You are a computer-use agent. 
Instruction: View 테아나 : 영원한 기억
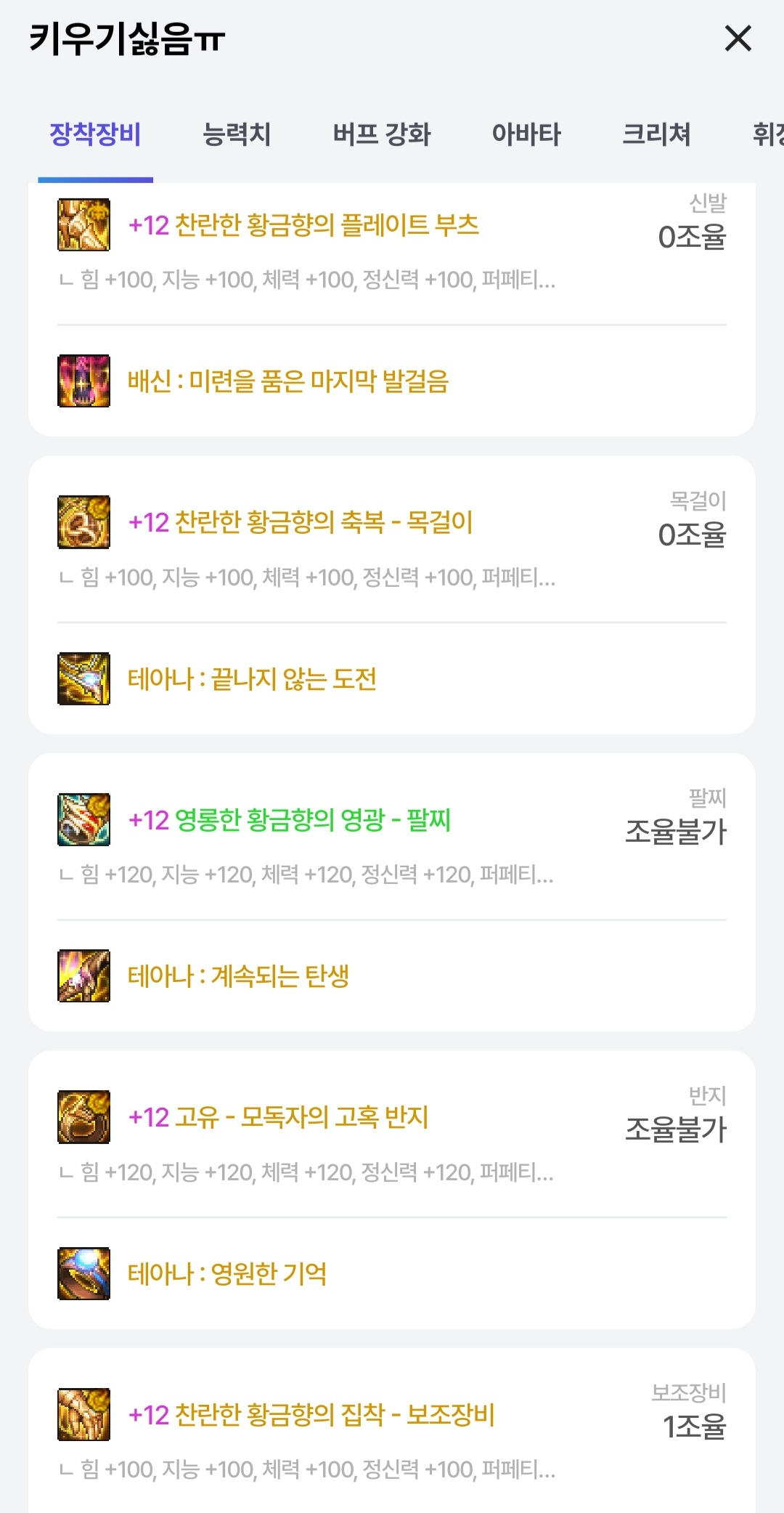click(227, 1274)
